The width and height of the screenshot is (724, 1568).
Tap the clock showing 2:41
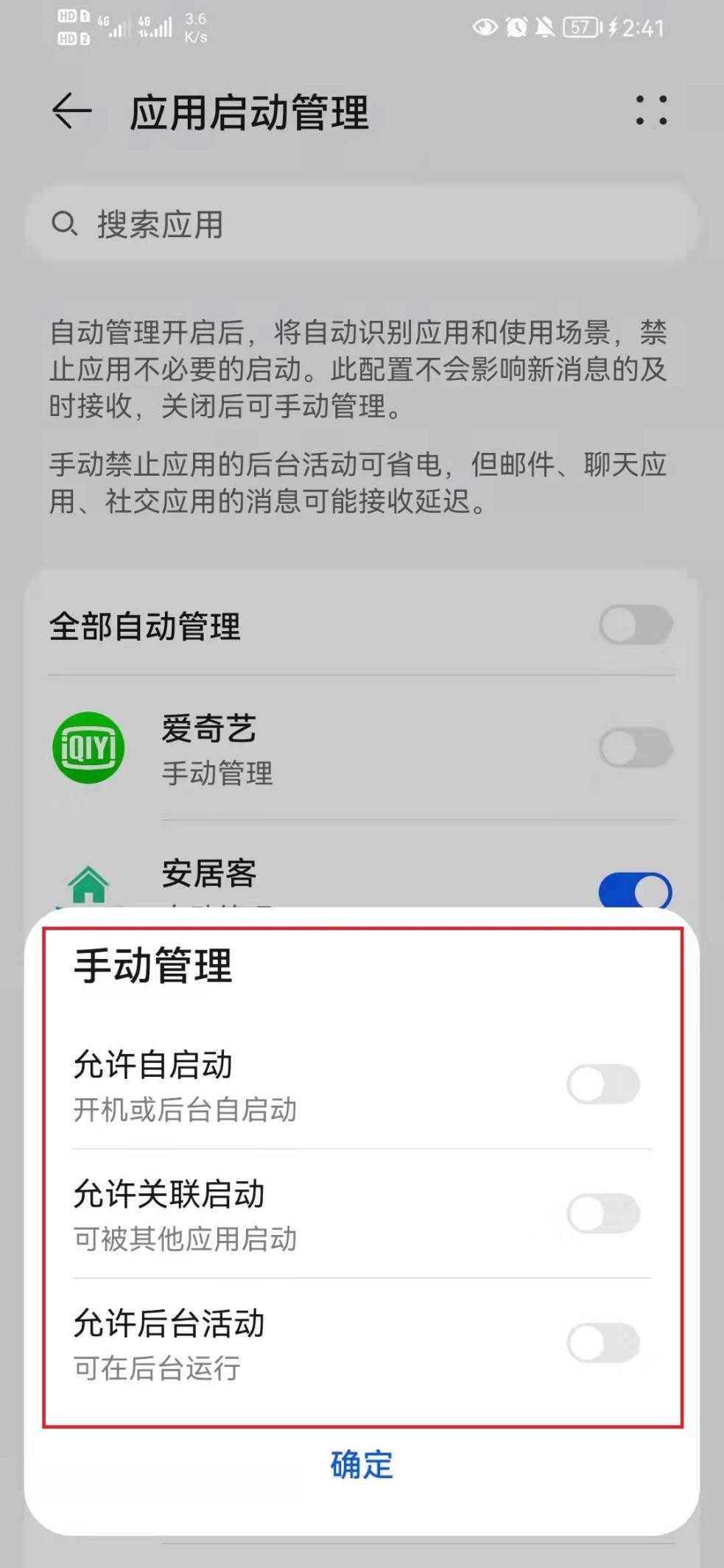[x=643, y=28]
